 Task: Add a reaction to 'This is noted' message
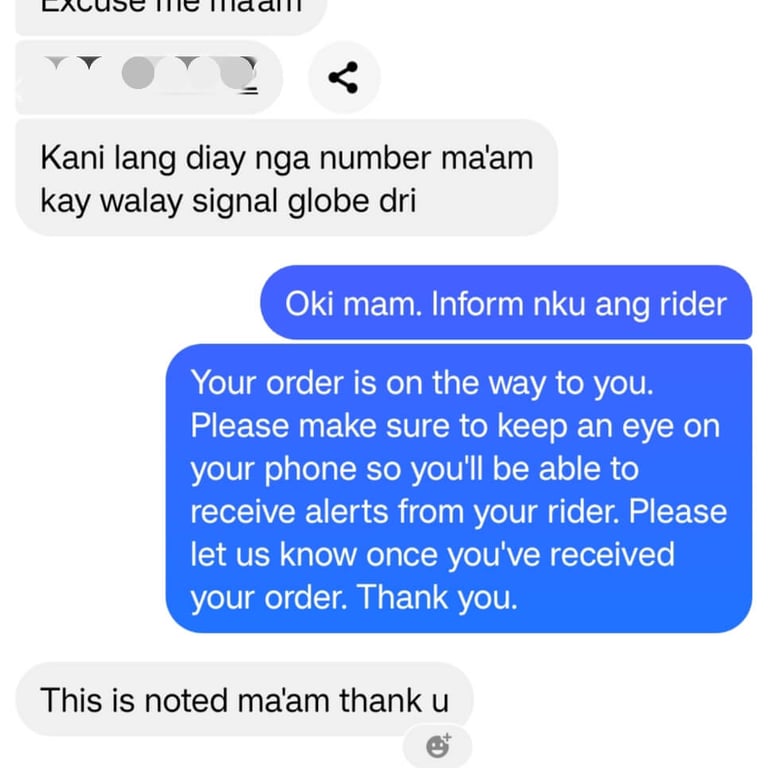[x=437, y=746]
